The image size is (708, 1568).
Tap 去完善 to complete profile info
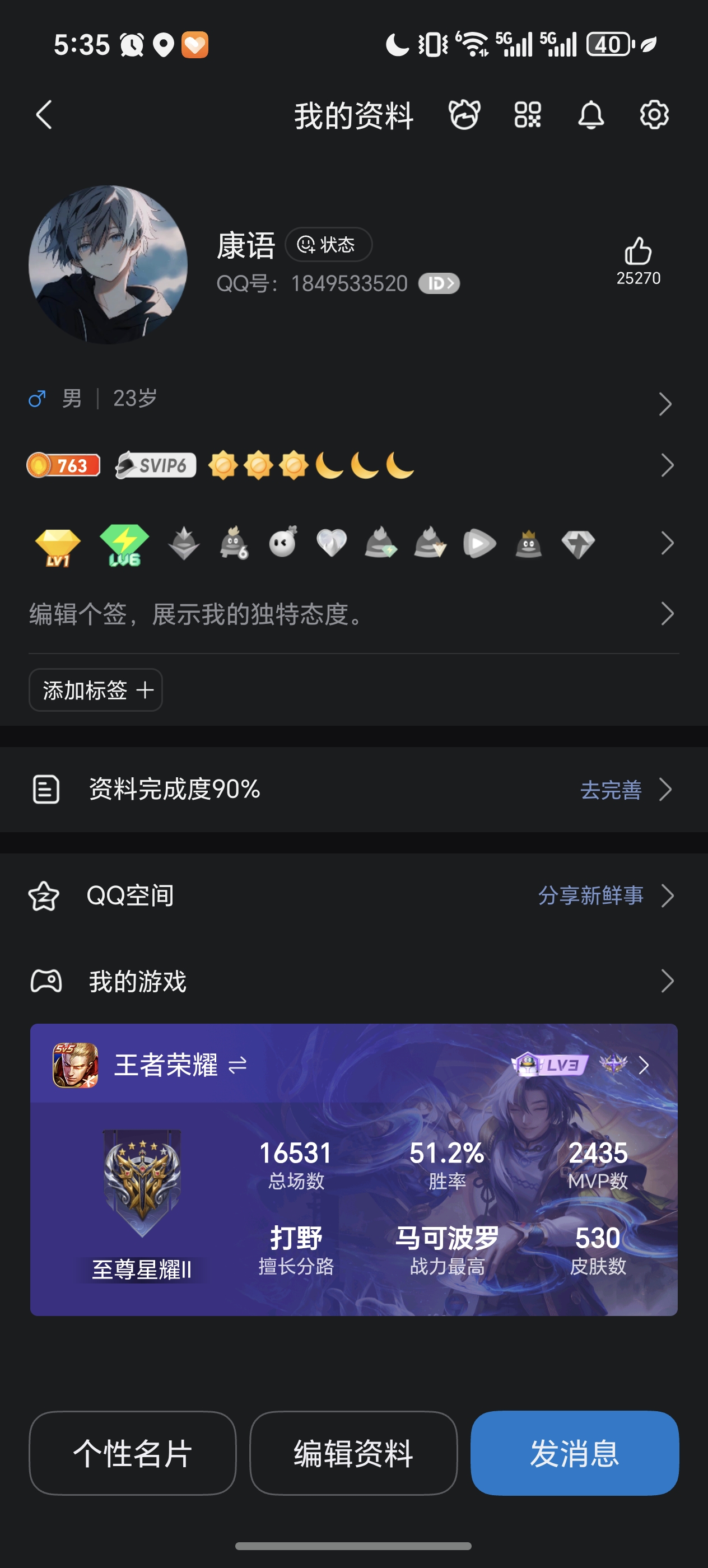(x=611, y=790)
